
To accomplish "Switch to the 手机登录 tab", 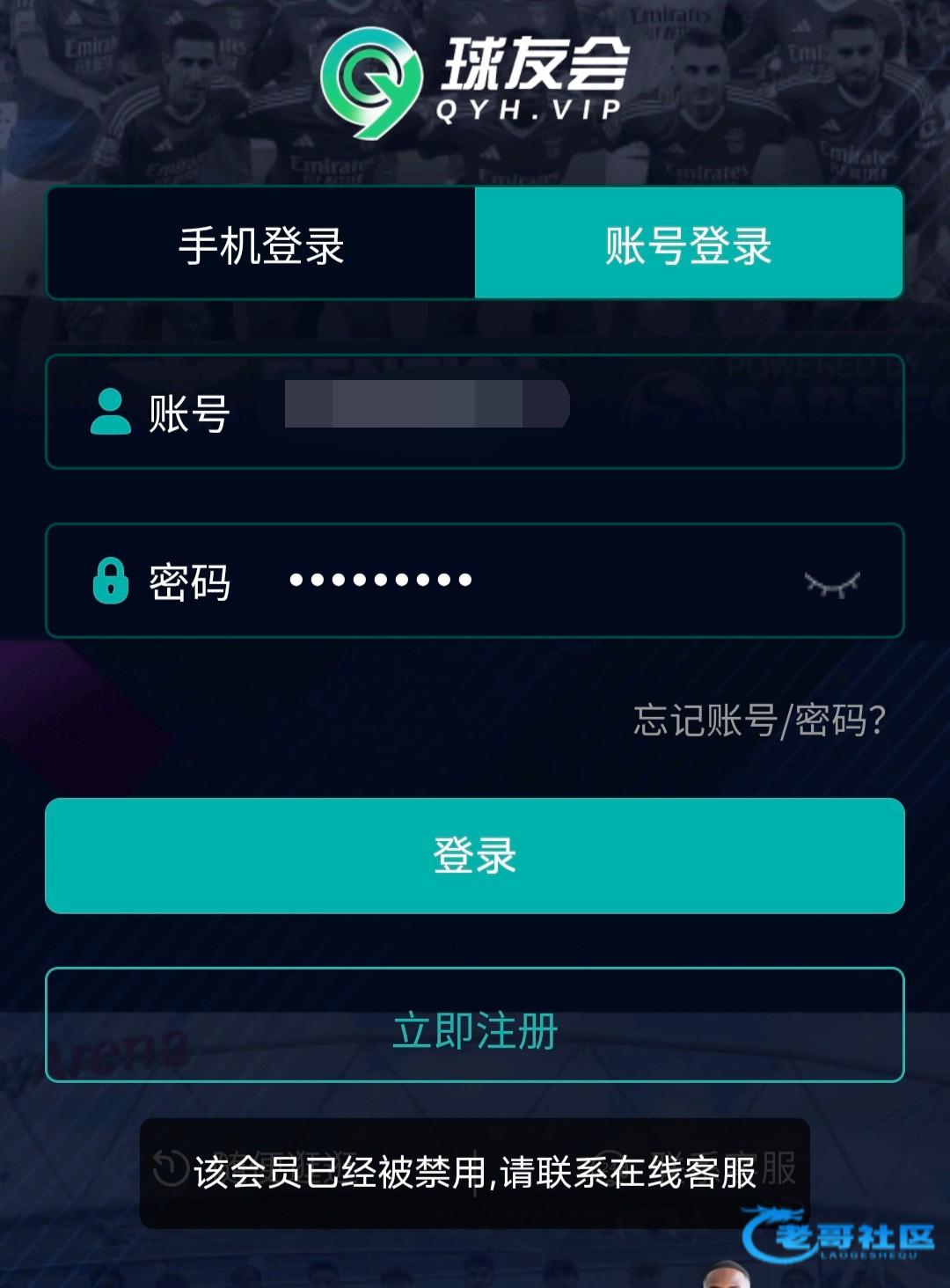I will click(260, 244).
